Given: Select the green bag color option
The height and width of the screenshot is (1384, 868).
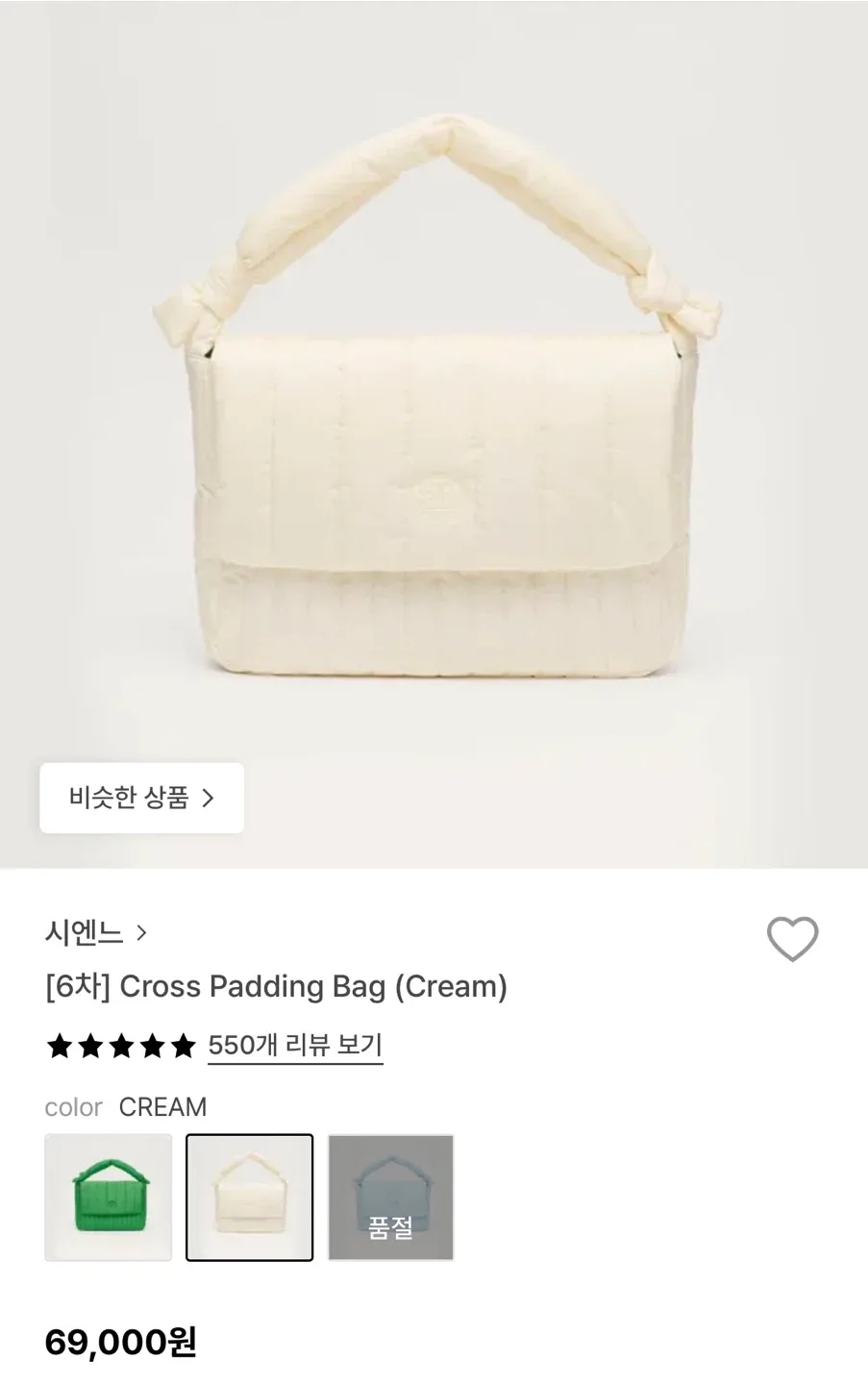Looking at the screenshot, I should coord(108,1198).
